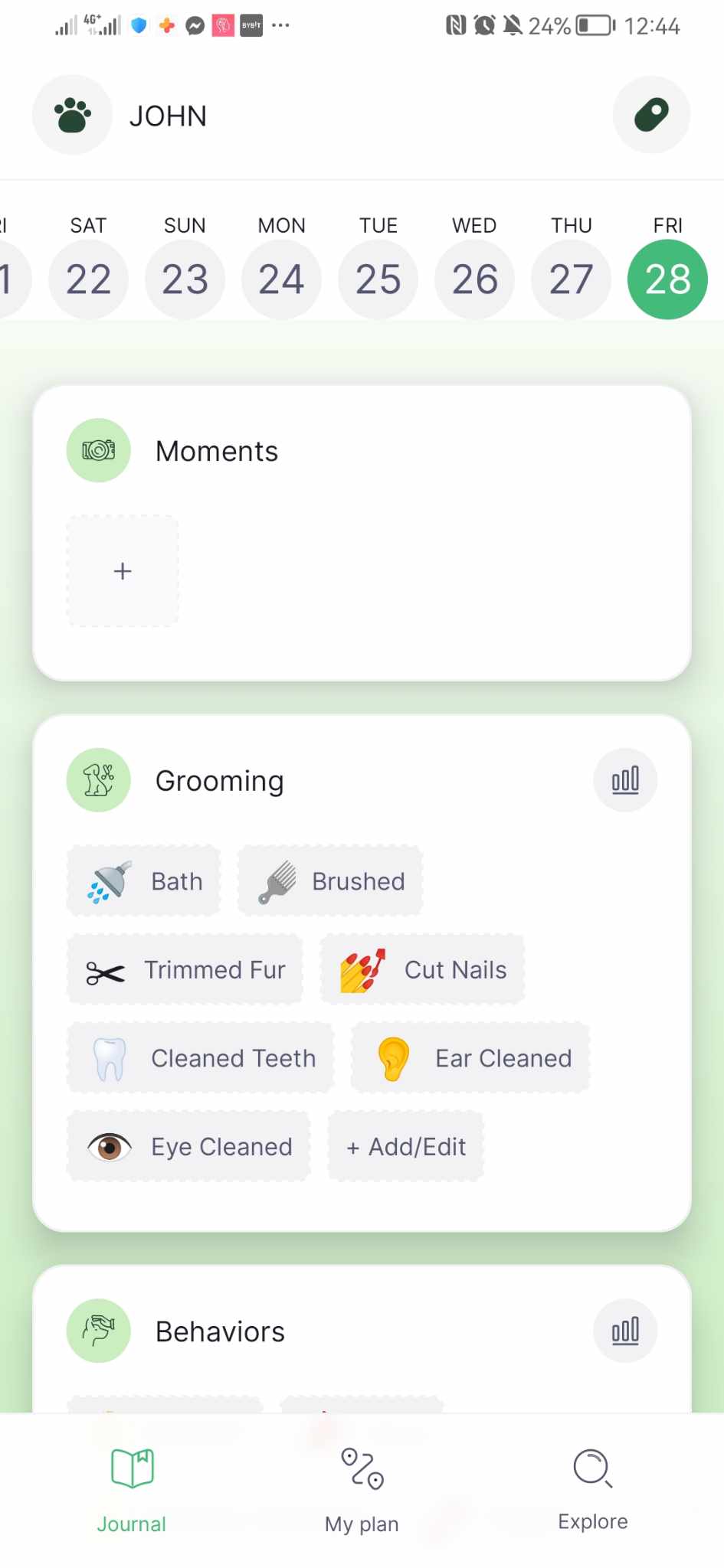Open John's pet profile paw icon
The height and width of the screenshot is (1568, 724).
point(72,116)
